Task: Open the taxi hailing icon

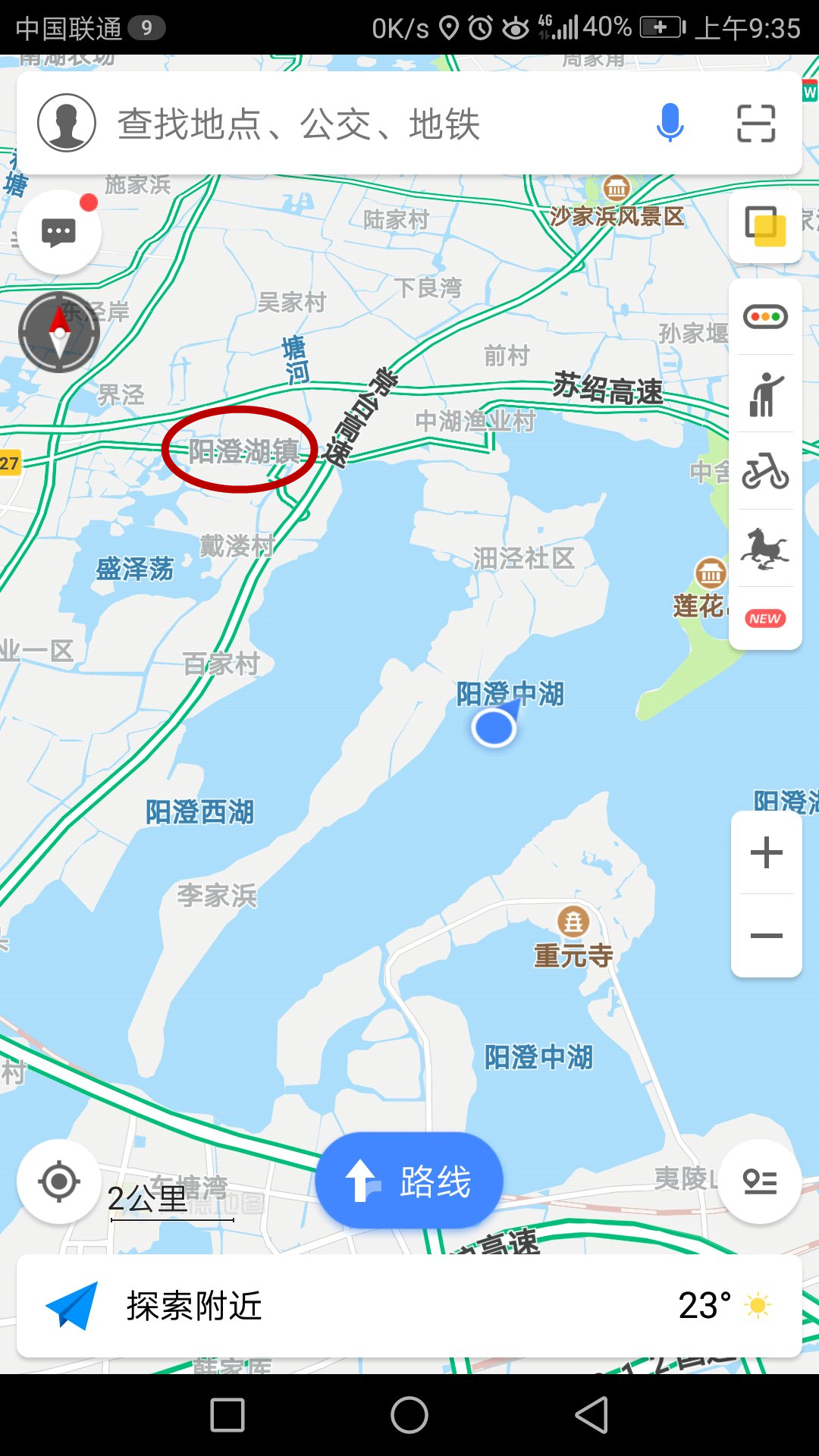Action: pos(766,394)
